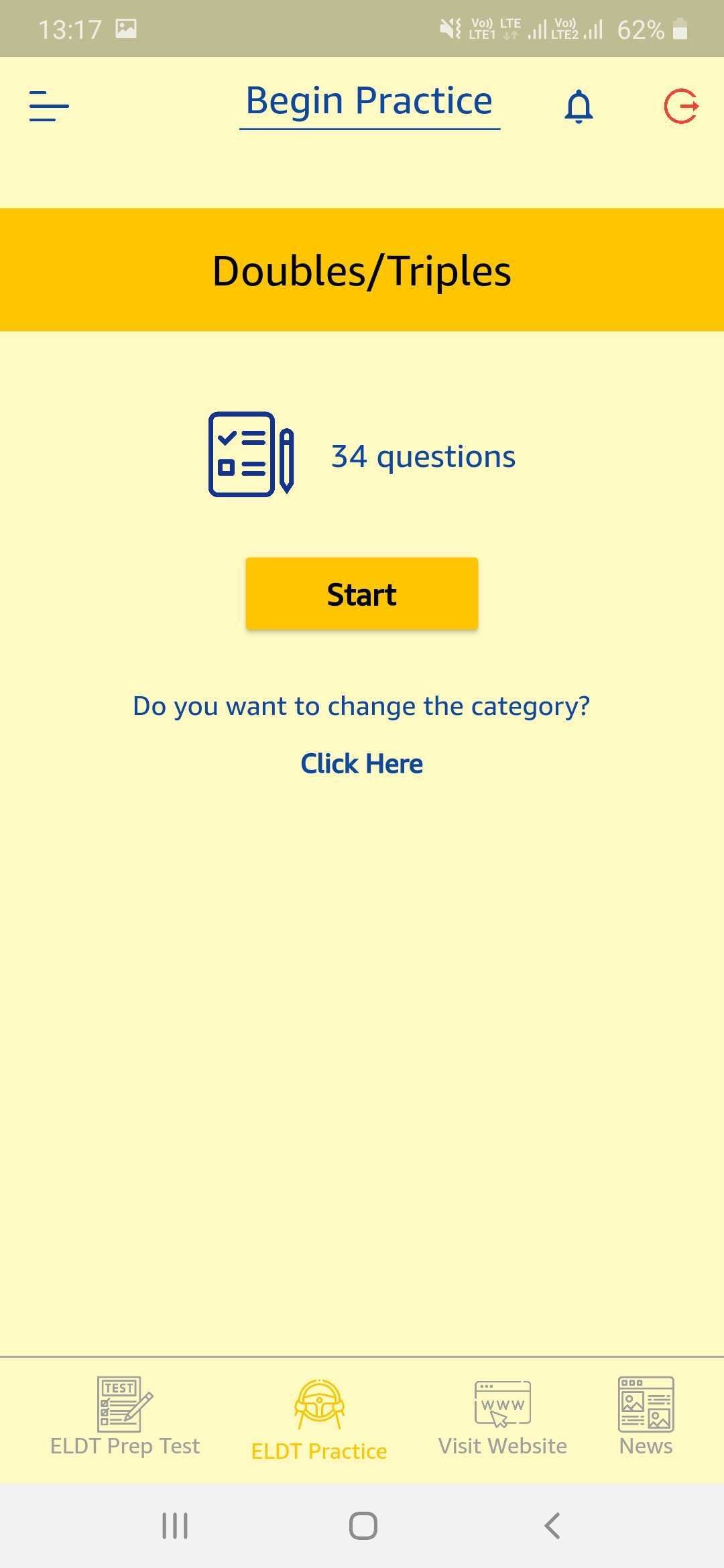Open the Visit Website tab
The width and height of the screenshot is (724, 1568).
502,1417
